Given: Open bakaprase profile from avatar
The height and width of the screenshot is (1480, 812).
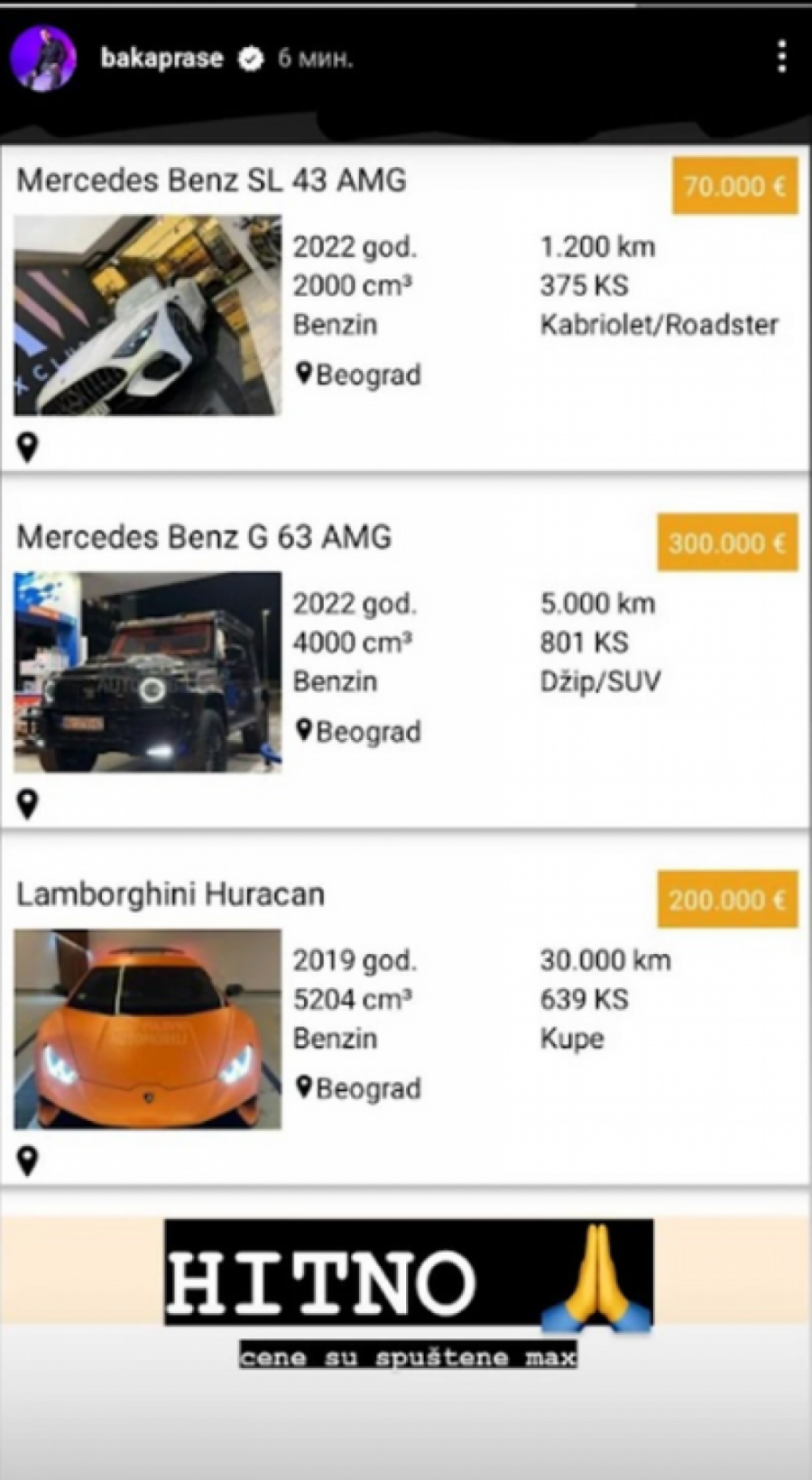Looking at the screenshot, I should (x=42, y=58).
